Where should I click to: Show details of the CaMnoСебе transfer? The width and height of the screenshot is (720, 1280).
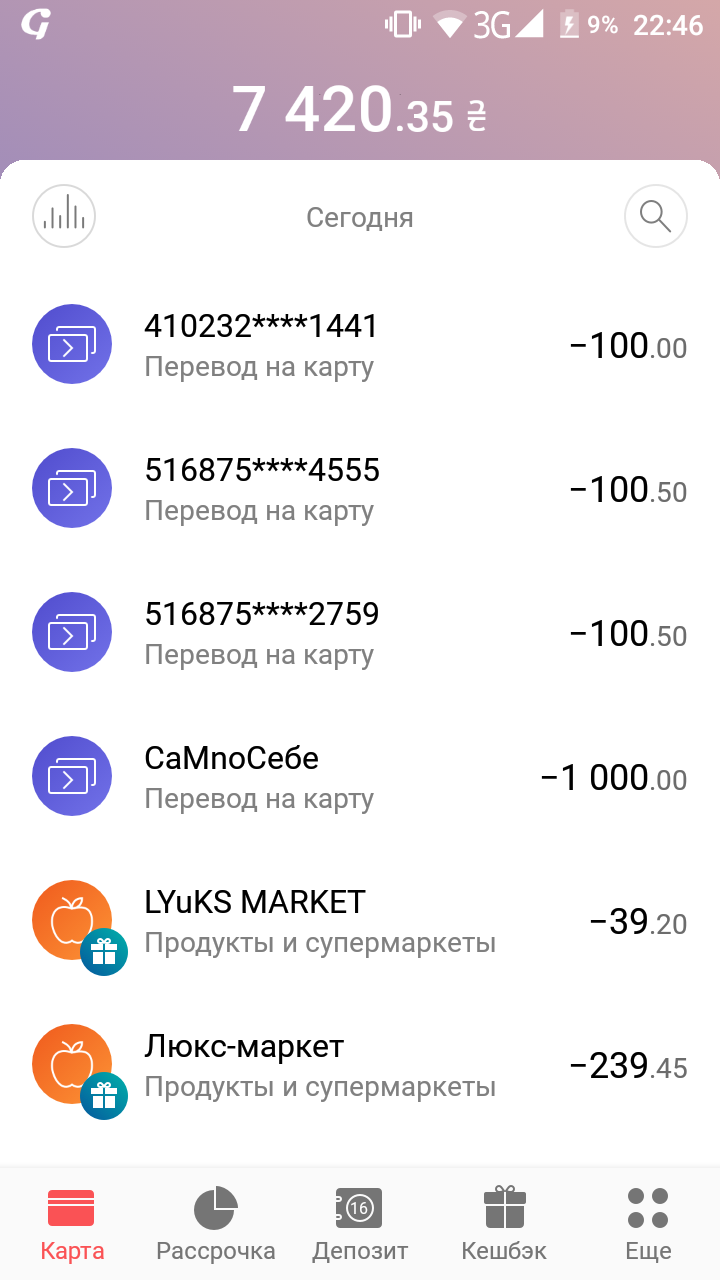(360, 778)
